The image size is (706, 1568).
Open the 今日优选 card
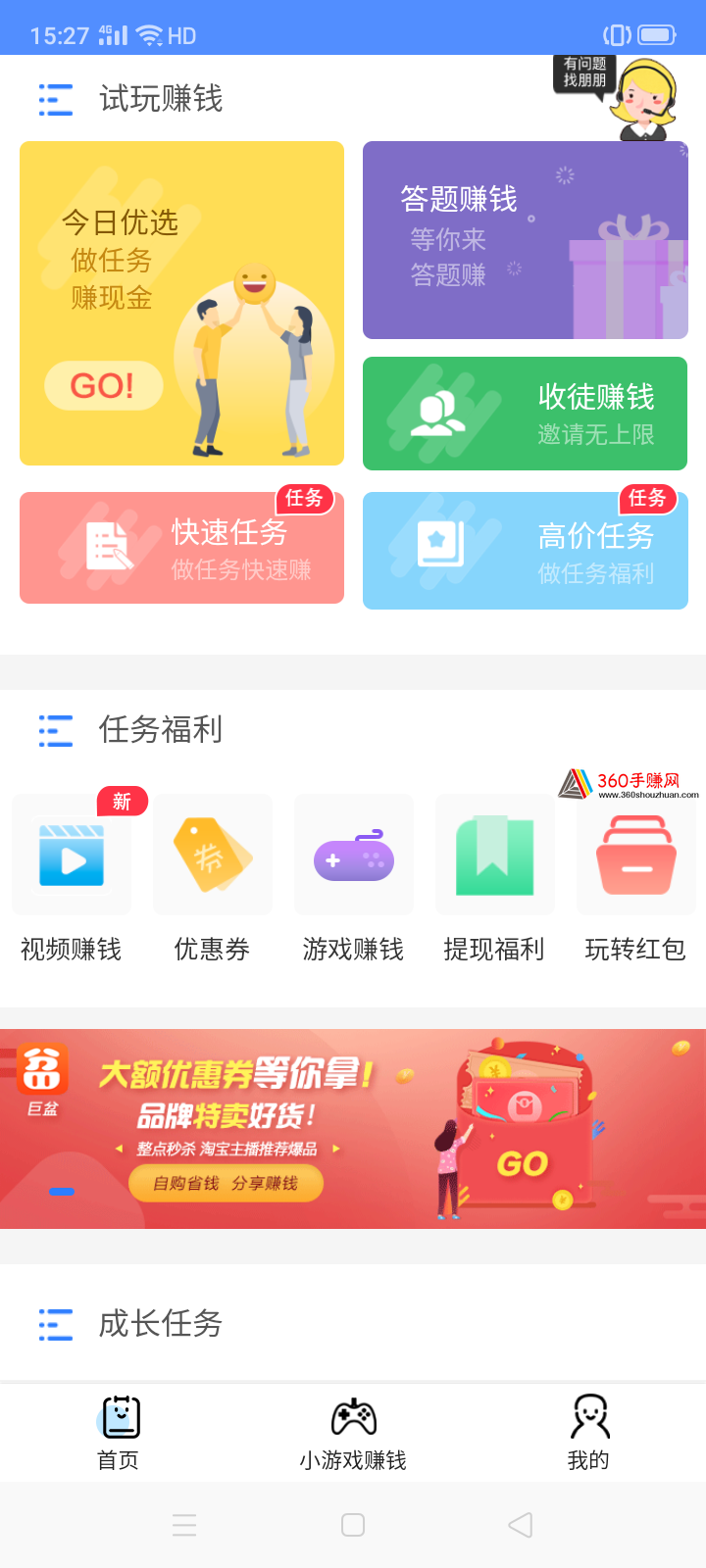point(181,303)
